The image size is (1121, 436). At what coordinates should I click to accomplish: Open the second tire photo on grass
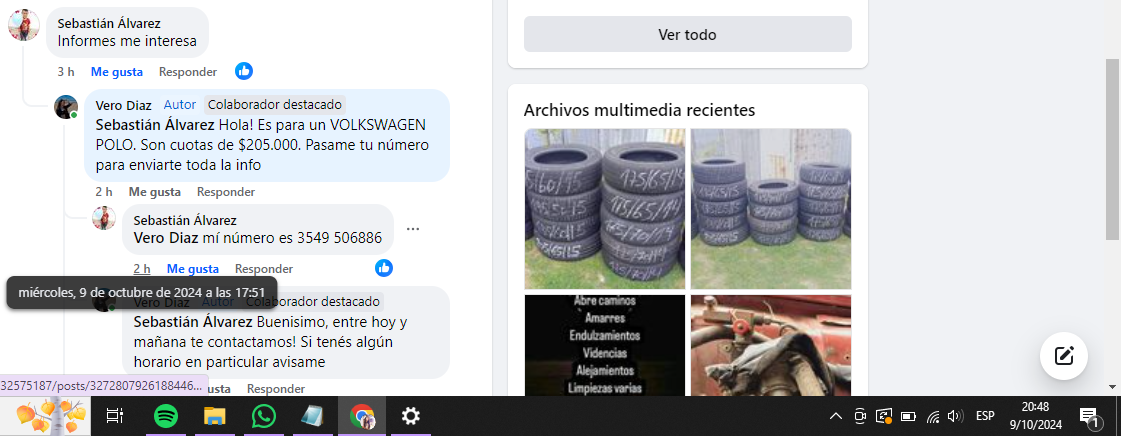(770, 208)
